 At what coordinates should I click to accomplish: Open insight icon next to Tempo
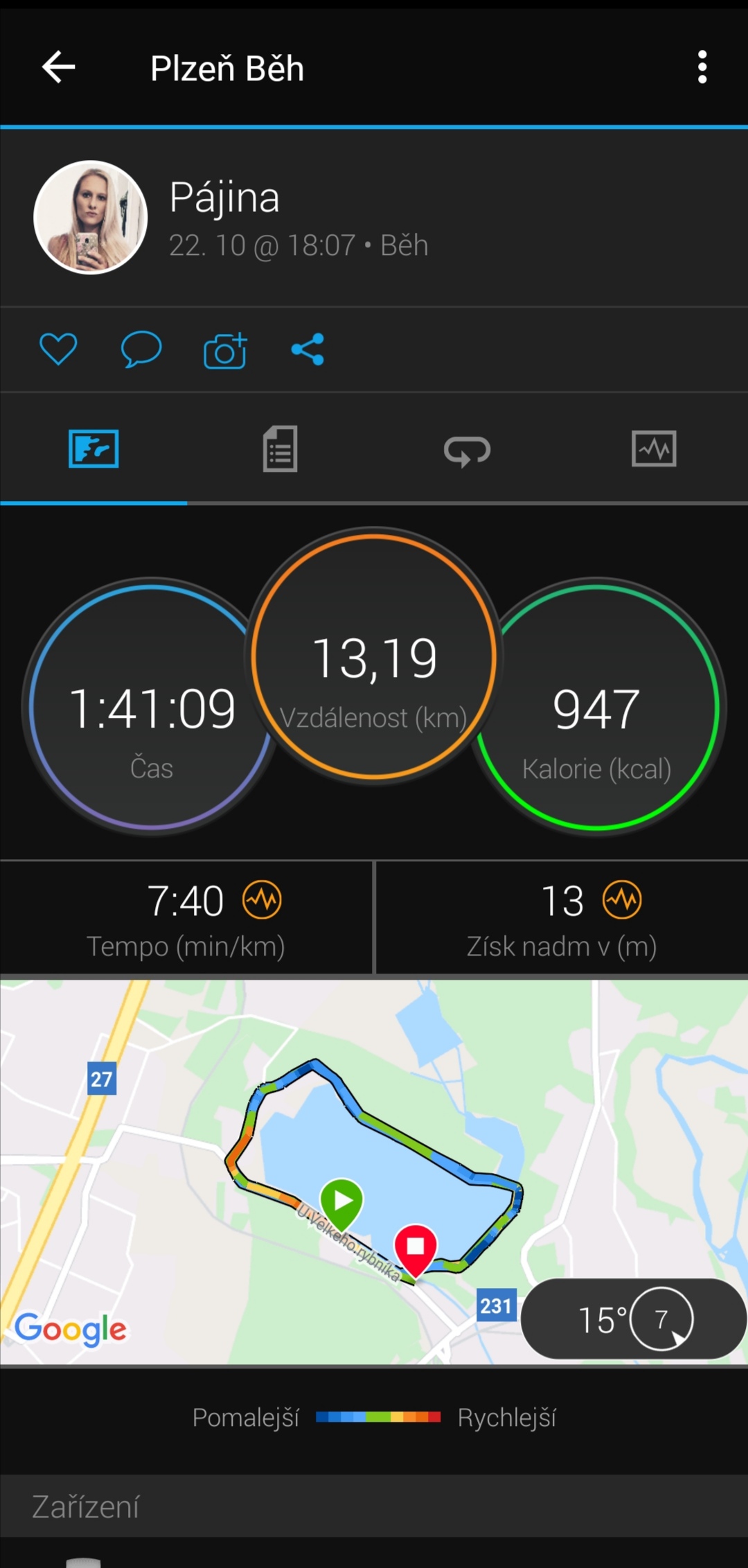[262, 900]
